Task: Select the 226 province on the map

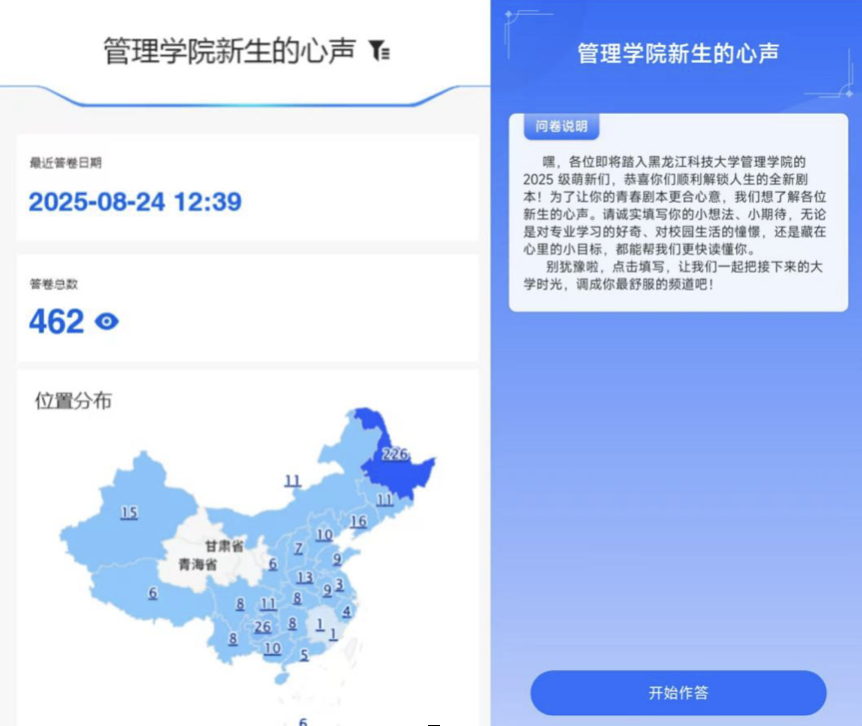Action: coord(396,455)
